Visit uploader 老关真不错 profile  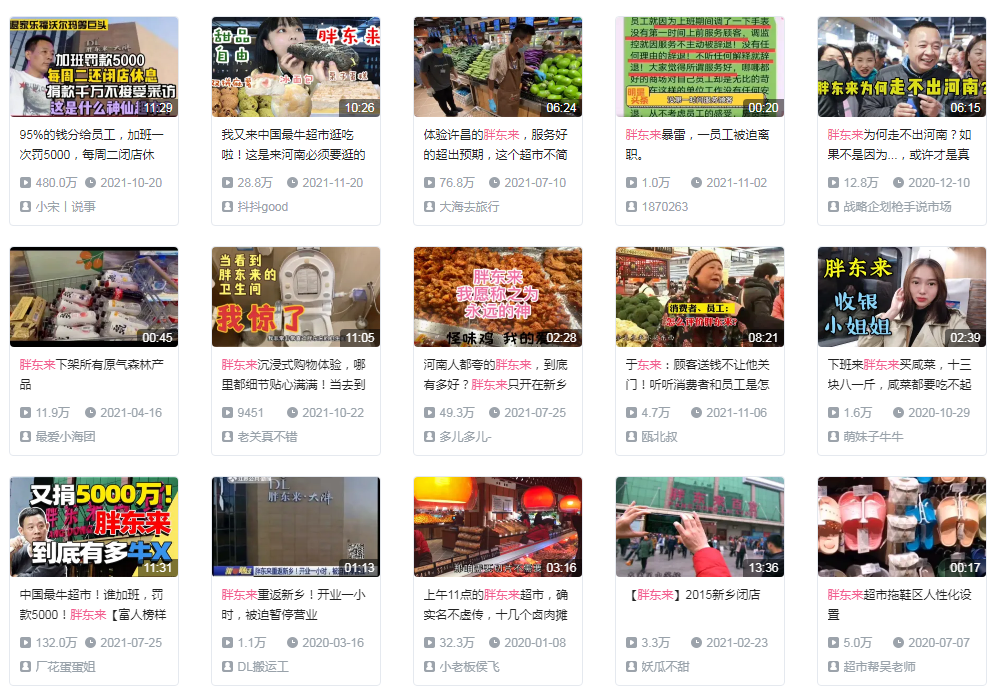tap(266, 436)
